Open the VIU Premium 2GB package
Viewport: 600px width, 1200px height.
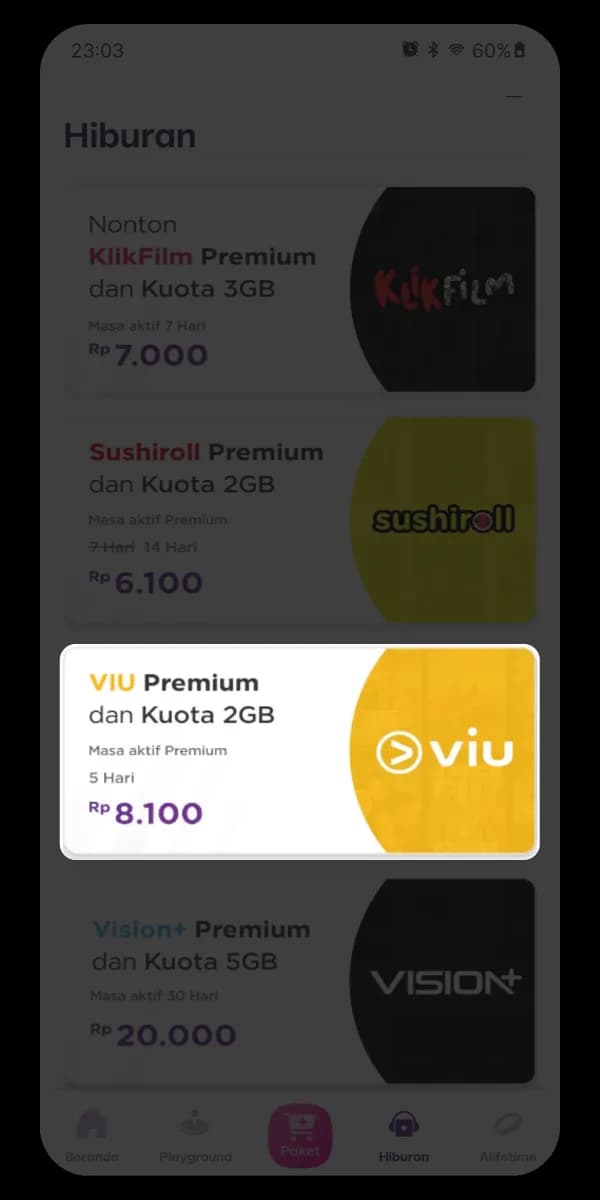[300, 752]
